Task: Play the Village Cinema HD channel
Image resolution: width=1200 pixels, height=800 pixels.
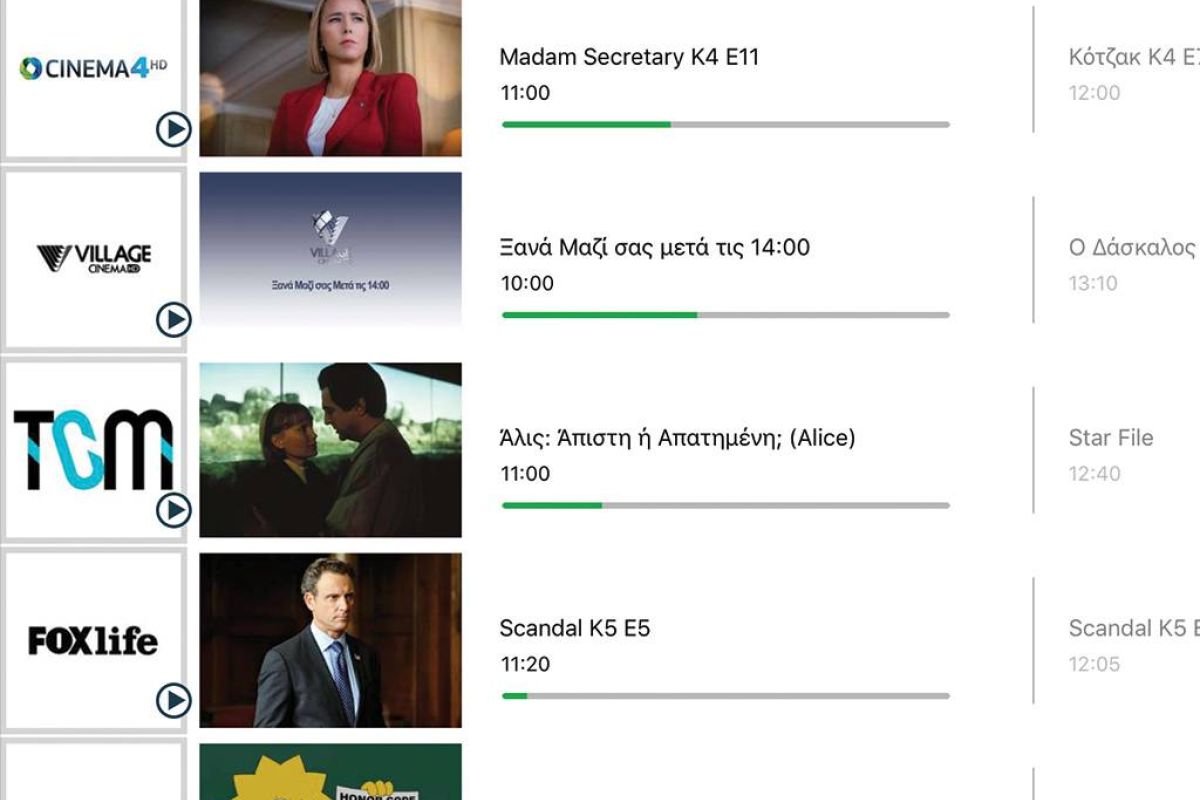Action: [x=173, y=319]
